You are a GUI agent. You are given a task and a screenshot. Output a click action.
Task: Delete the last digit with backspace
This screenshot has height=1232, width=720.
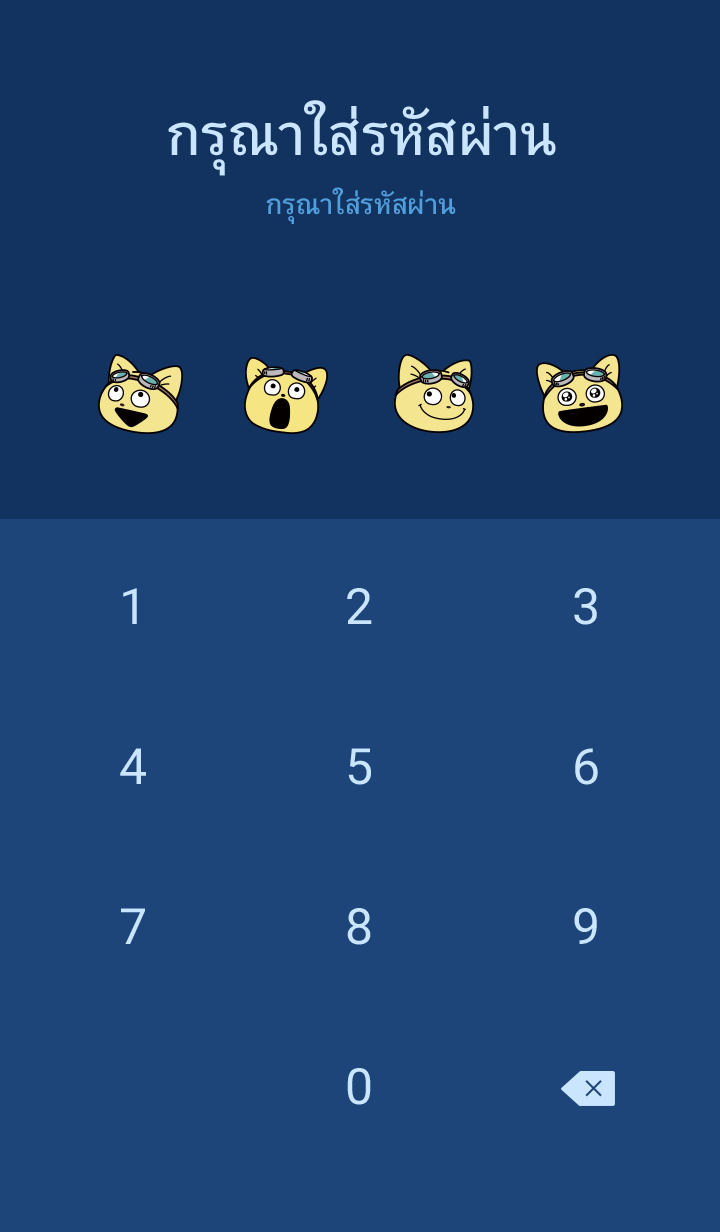pos(588,1088)
